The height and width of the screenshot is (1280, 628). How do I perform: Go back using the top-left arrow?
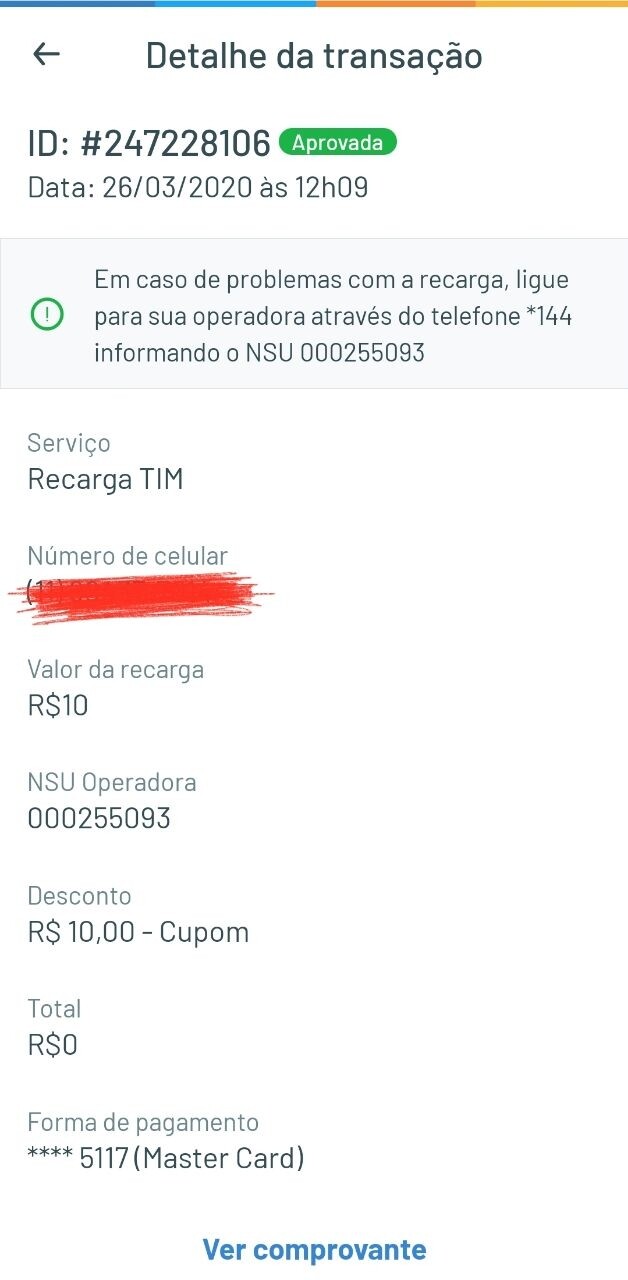click(x=47, y=55)
